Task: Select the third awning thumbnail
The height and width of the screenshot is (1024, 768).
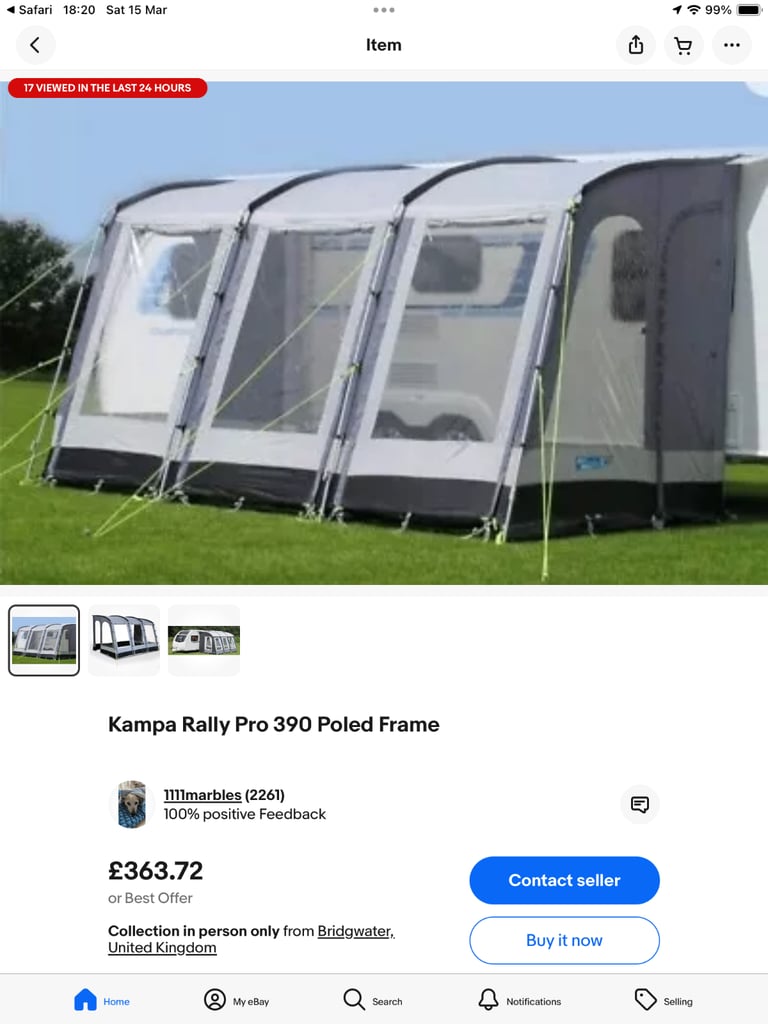Action: pyautogui.click(x=203, y=640)
